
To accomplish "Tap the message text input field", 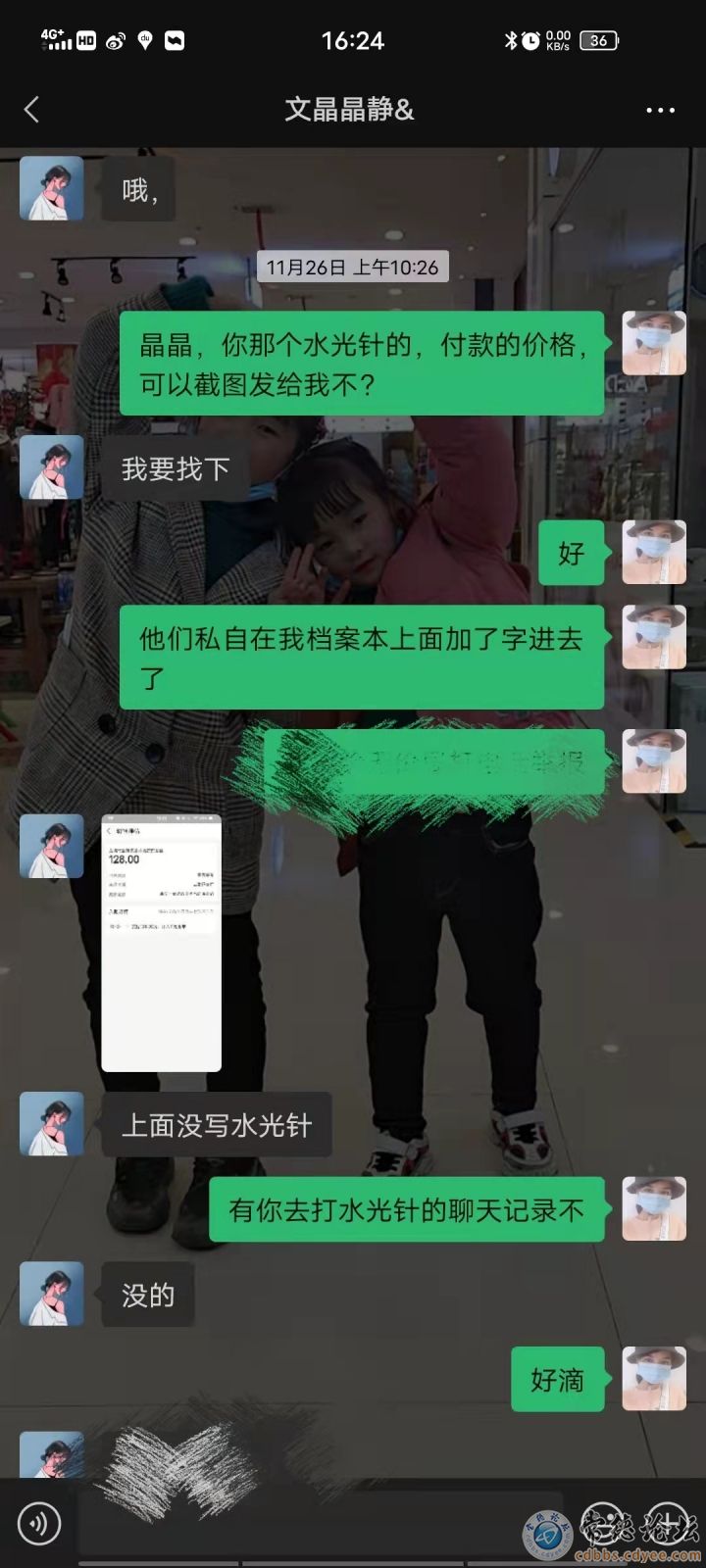I will (294, 1525).
